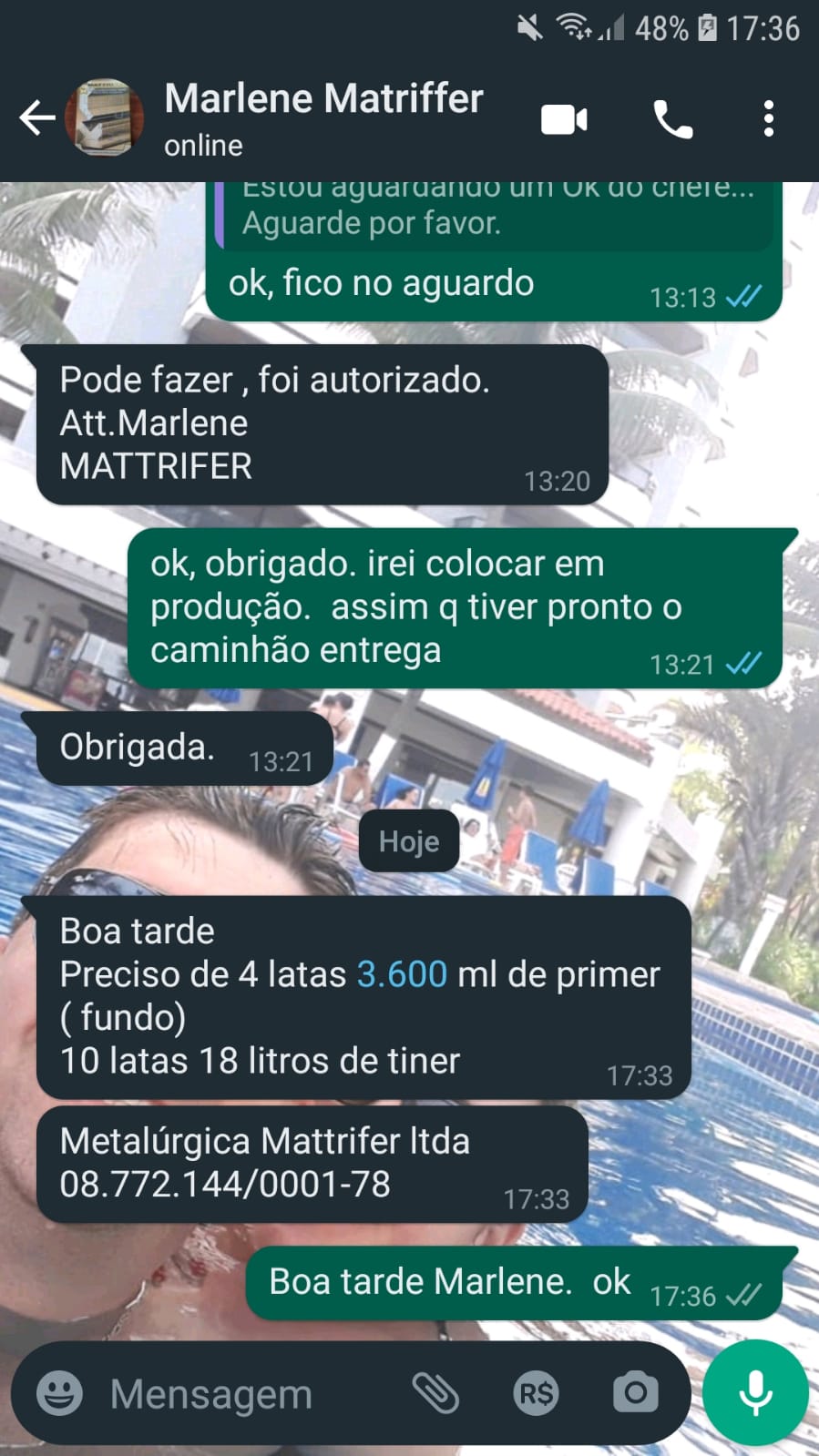The image size is (819, 1456).
Task: Record a voice message with microphone
Action: [x=755, y=1393]
